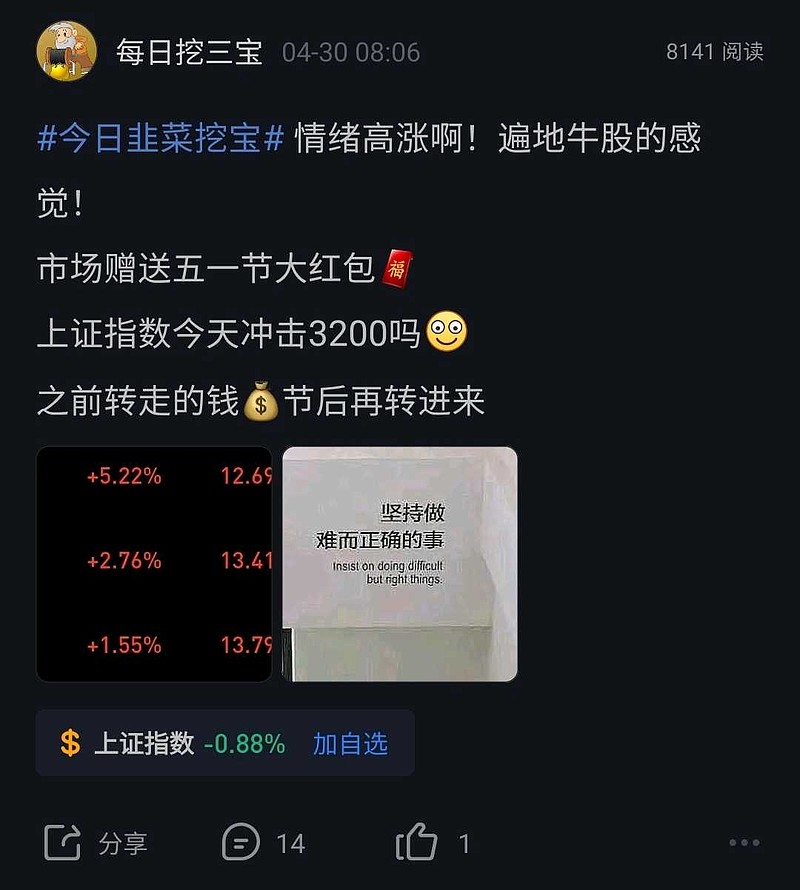Click the yellow dollar icon on the stock widget

[x=70, y=743]
